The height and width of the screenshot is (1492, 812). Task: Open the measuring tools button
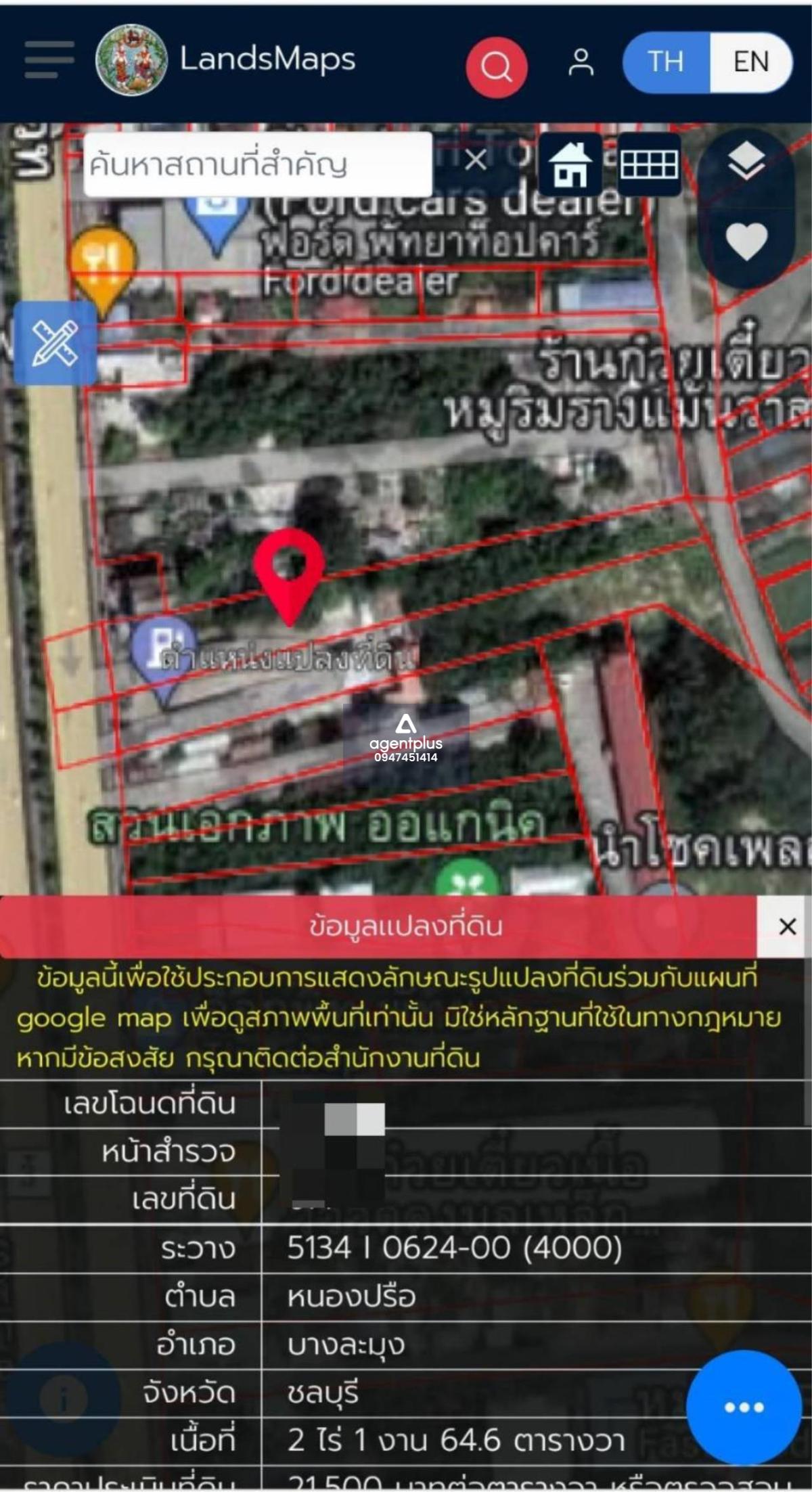point(55,343)
